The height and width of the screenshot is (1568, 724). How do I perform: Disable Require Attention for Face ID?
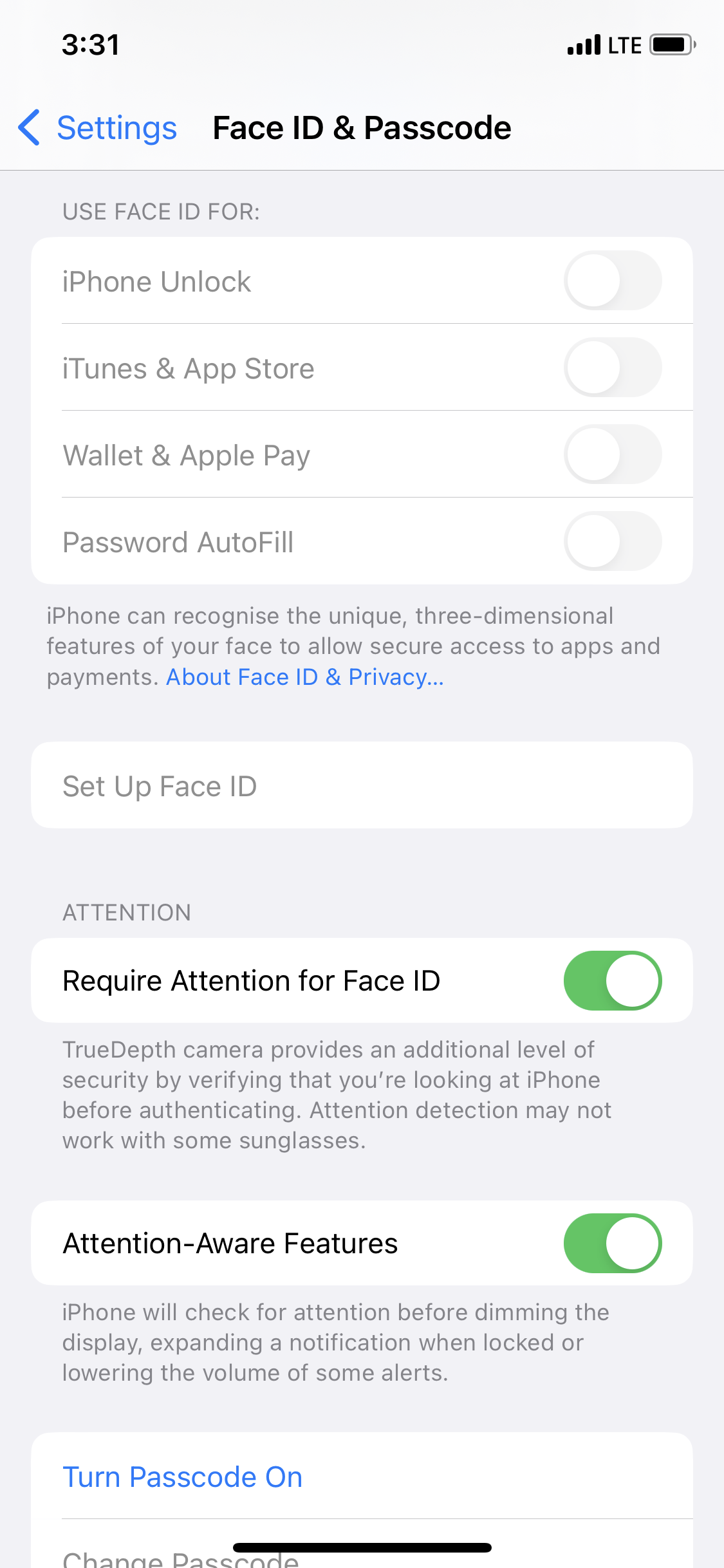click(612, 980)
